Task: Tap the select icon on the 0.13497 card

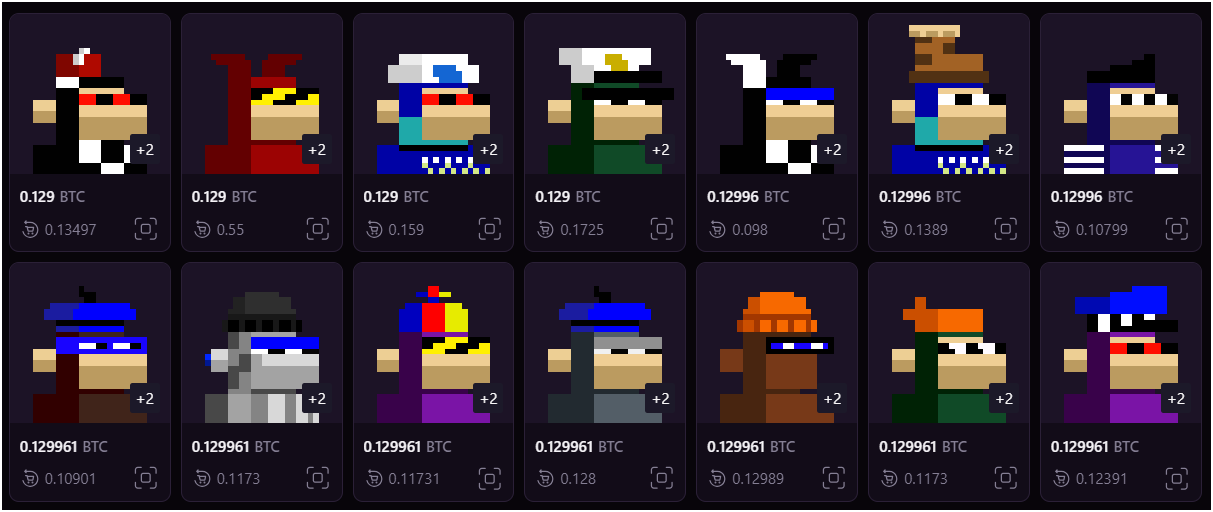Action: 146,229
